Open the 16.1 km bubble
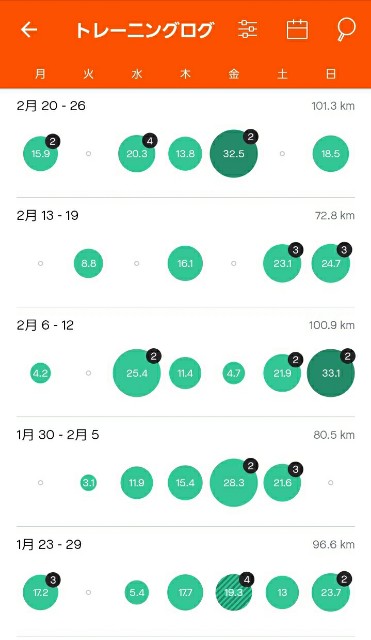The image size is (371, 640). tap(185, 263)
